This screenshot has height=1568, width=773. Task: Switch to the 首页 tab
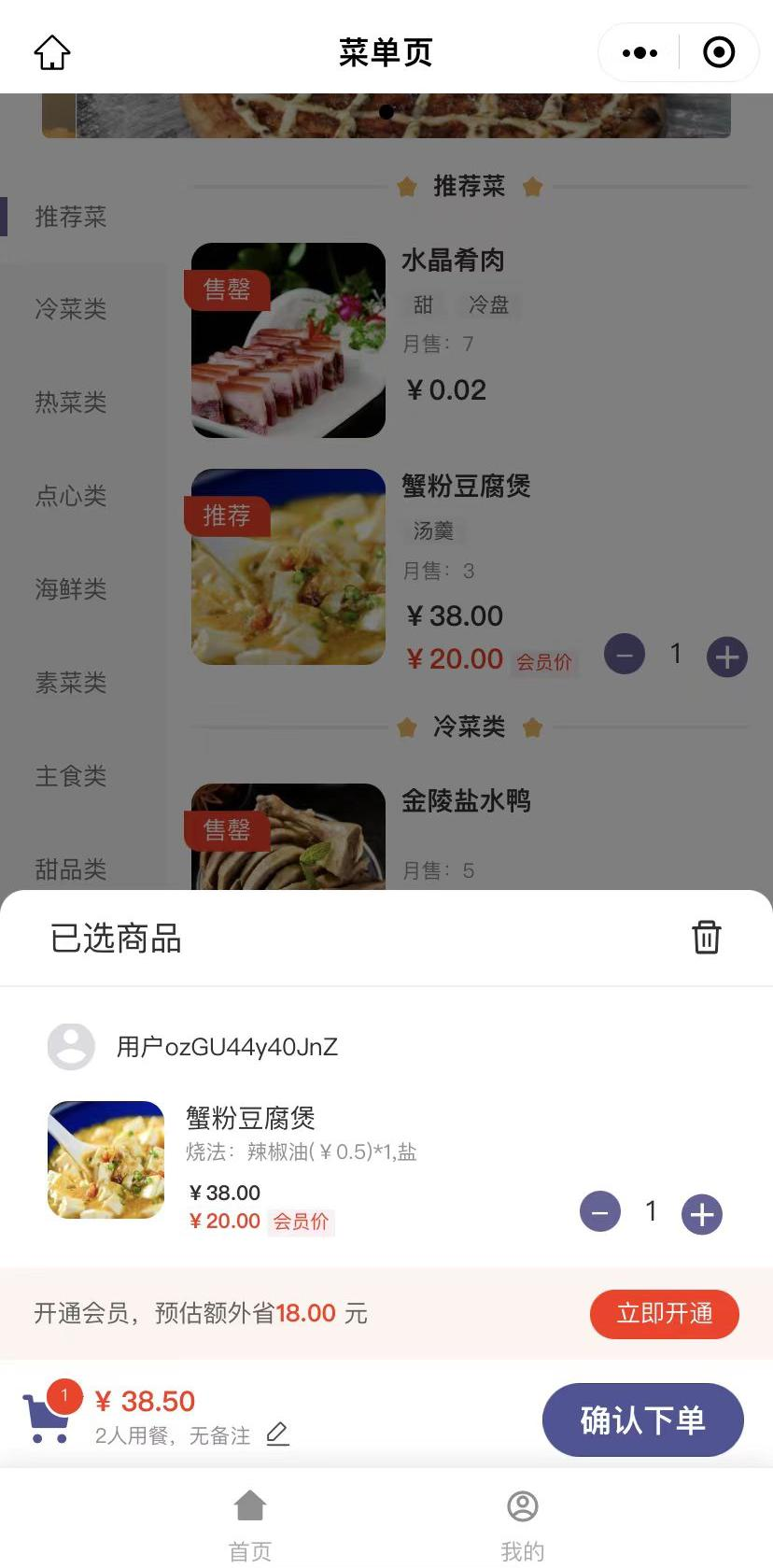pyautogui.click(x=250, y=1522)
